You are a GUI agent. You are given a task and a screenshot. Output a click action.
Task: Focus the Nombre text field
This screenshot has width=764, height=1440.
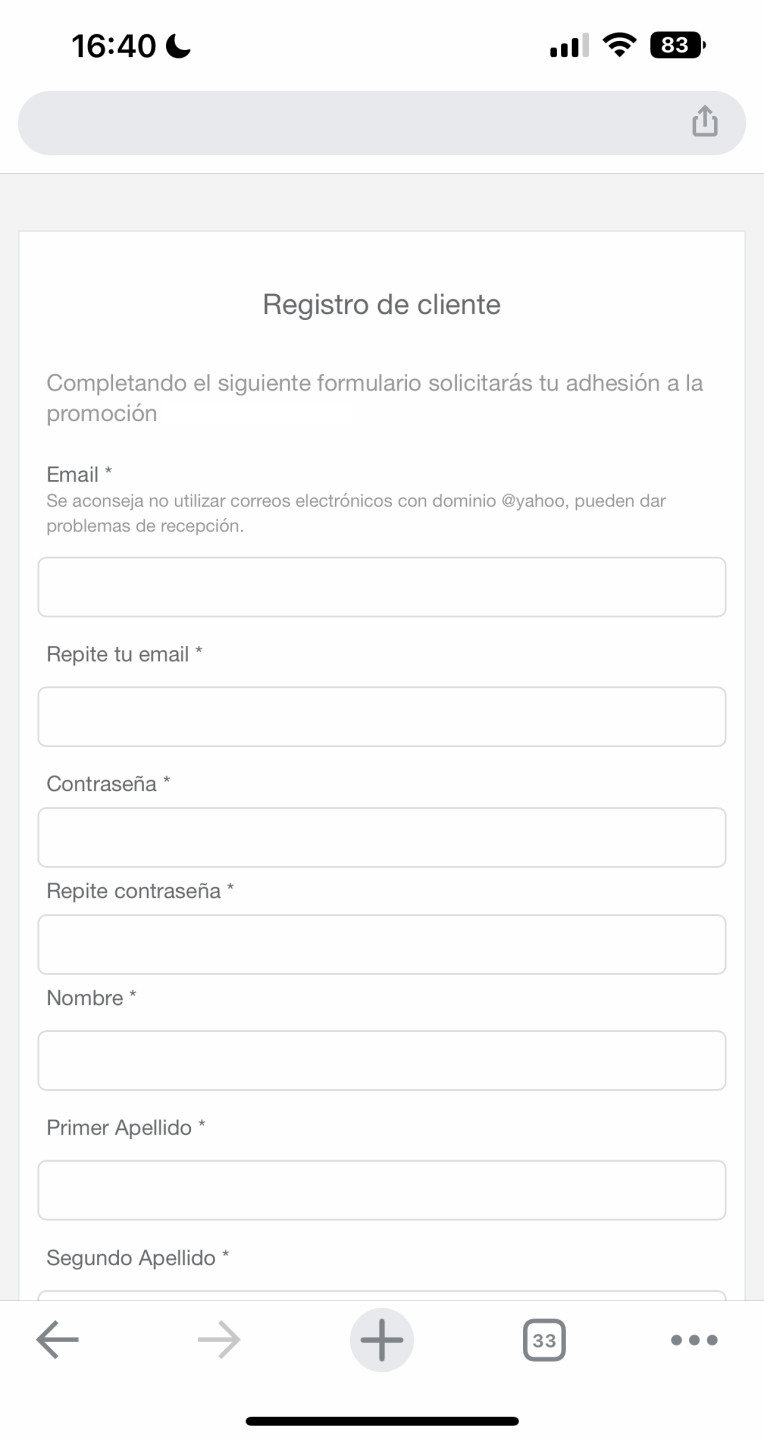point(382,1060)
